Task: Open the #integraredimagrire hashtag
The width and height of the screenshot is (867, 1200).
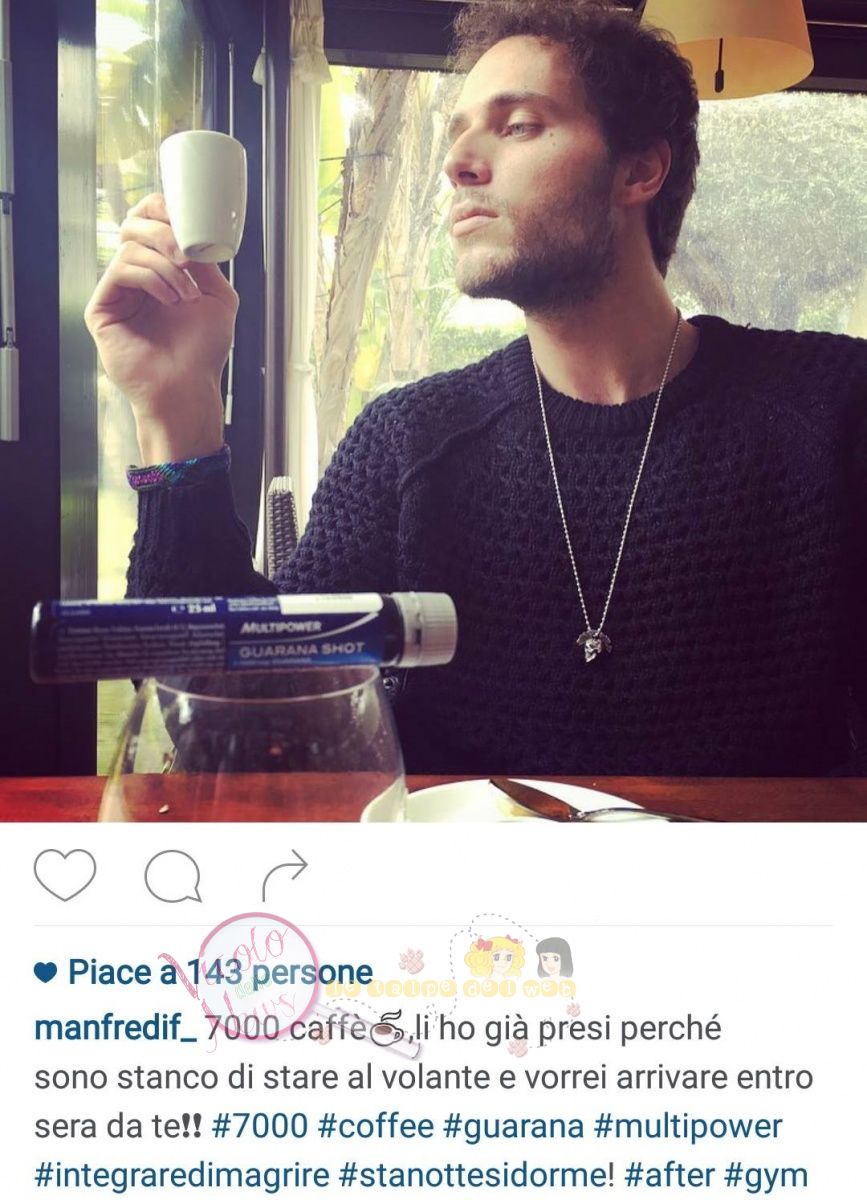Action: pos(181,1174)
